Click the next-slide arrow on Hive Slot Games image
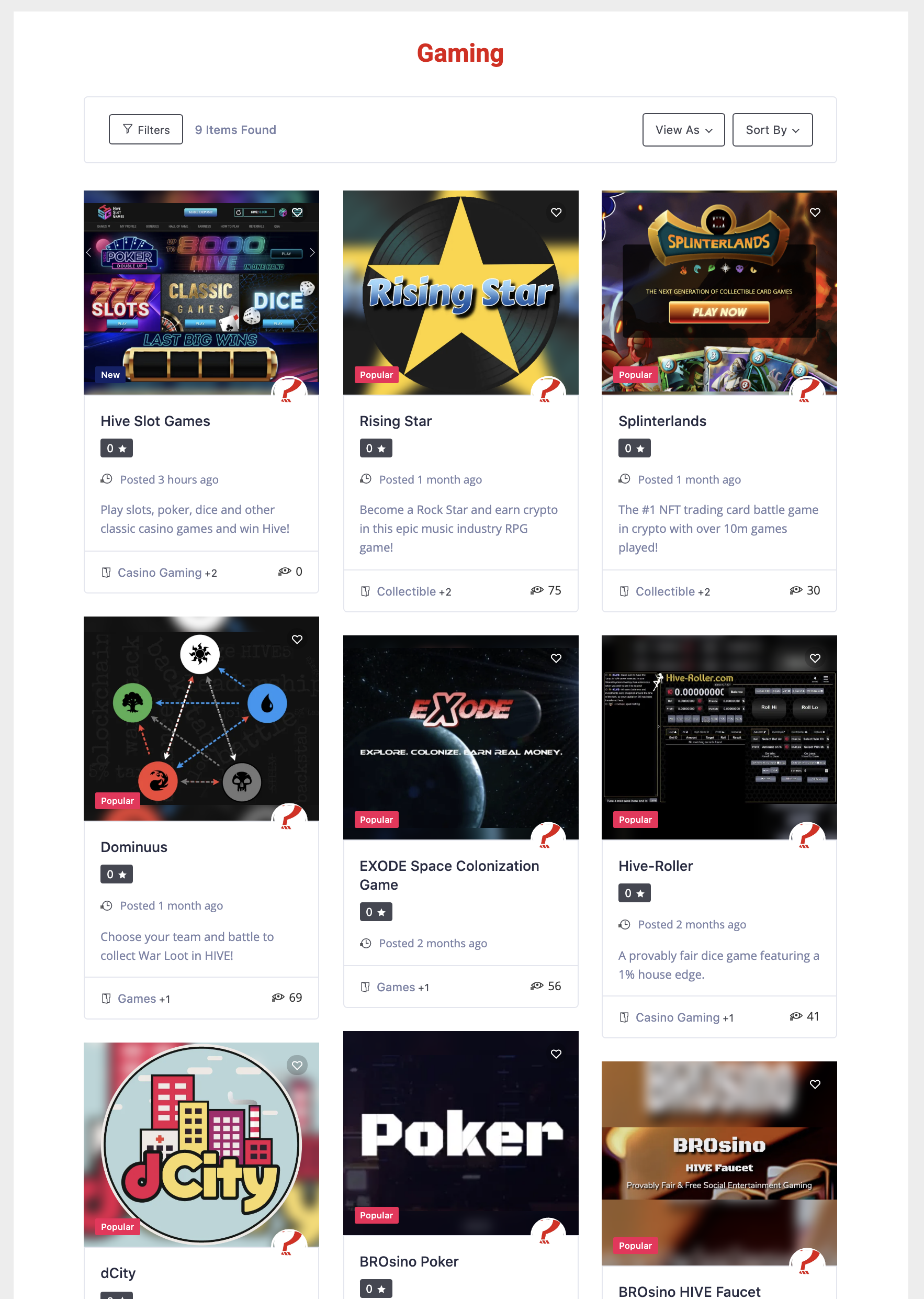The height and width of the screenshot is (1299, 924). (x=312, y=252)
